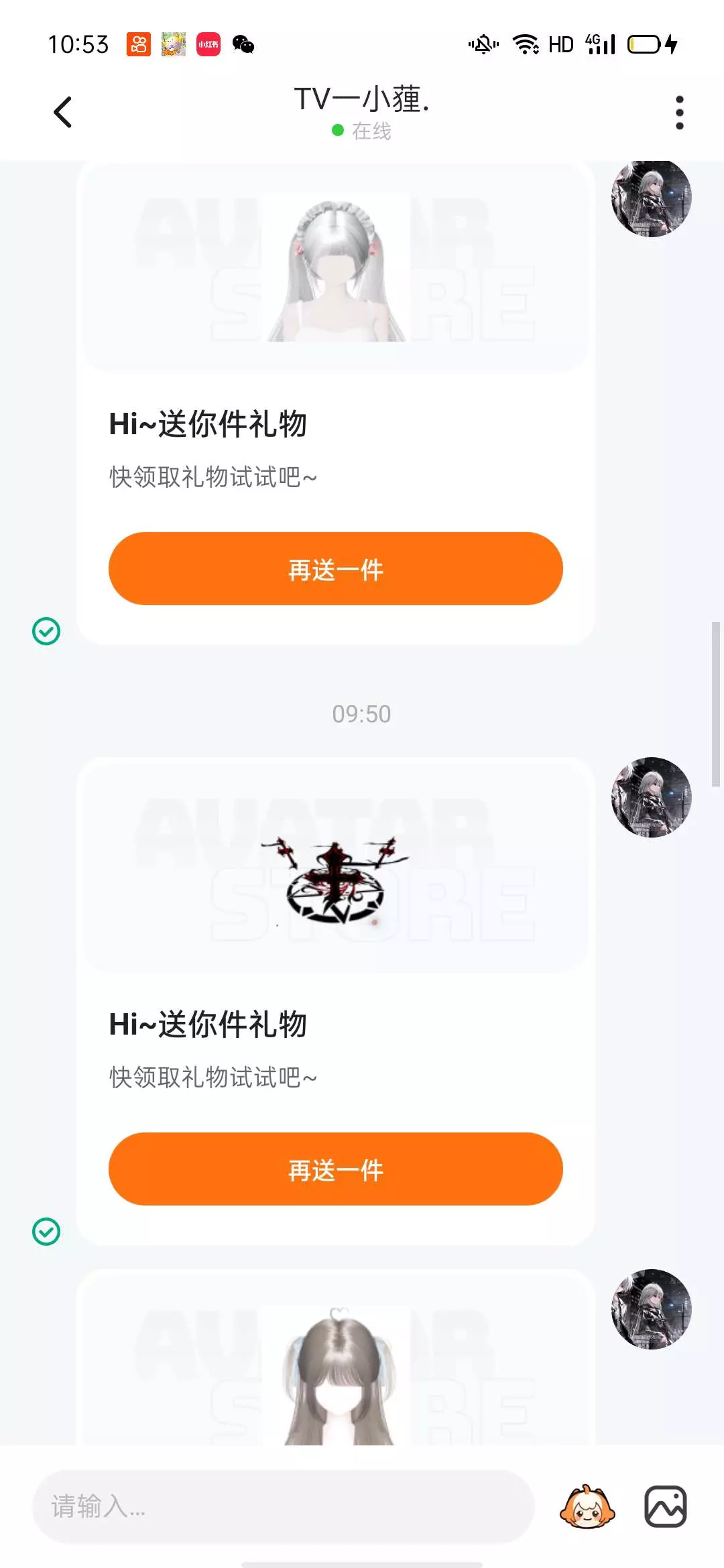
Task: Tap 再送一件 under the silver-hair gift
Action: [335, 569]
